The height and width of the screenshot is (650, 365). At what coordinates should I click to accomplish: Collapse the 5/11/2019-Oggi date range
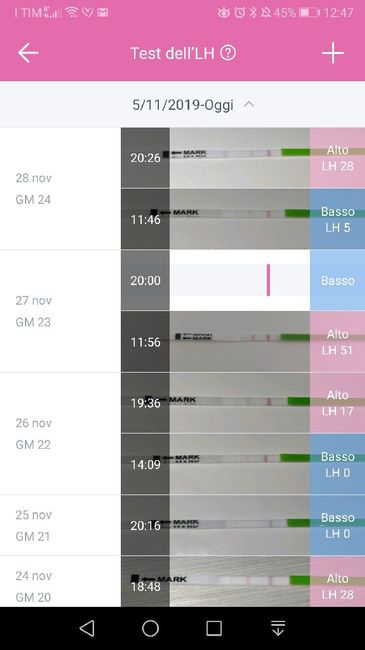tap(249, 104)
